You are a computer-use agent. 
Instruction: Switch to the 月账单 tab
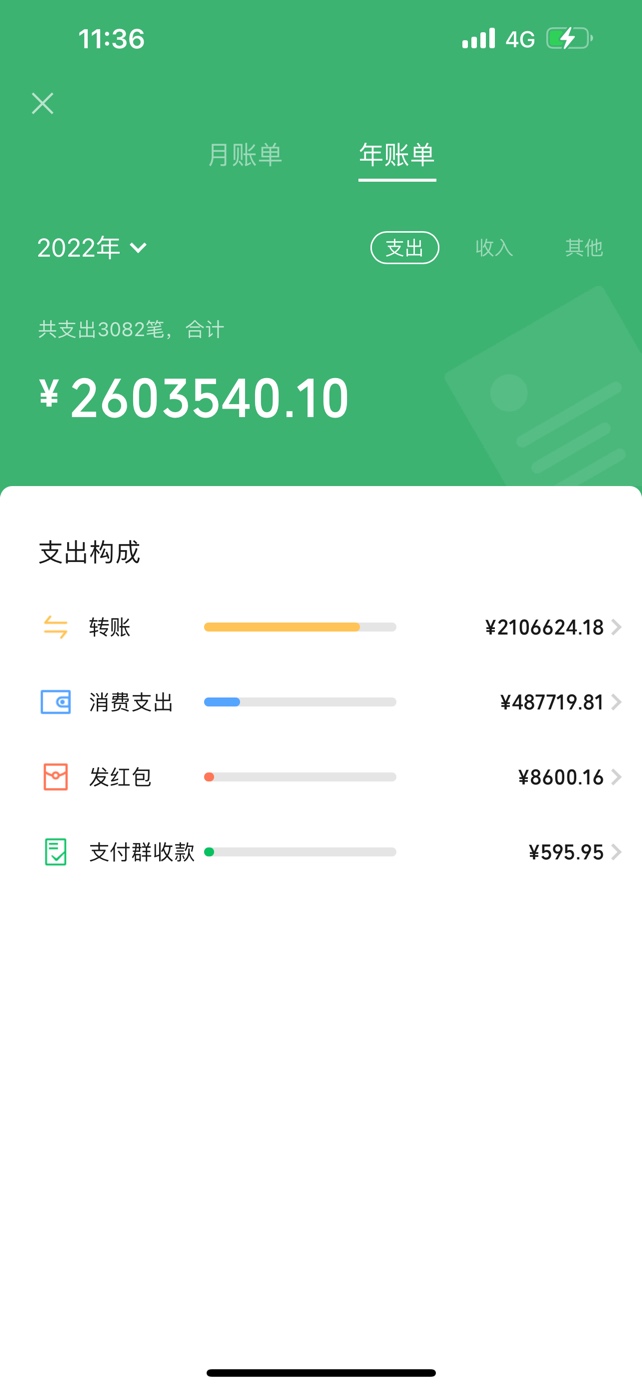245,155
